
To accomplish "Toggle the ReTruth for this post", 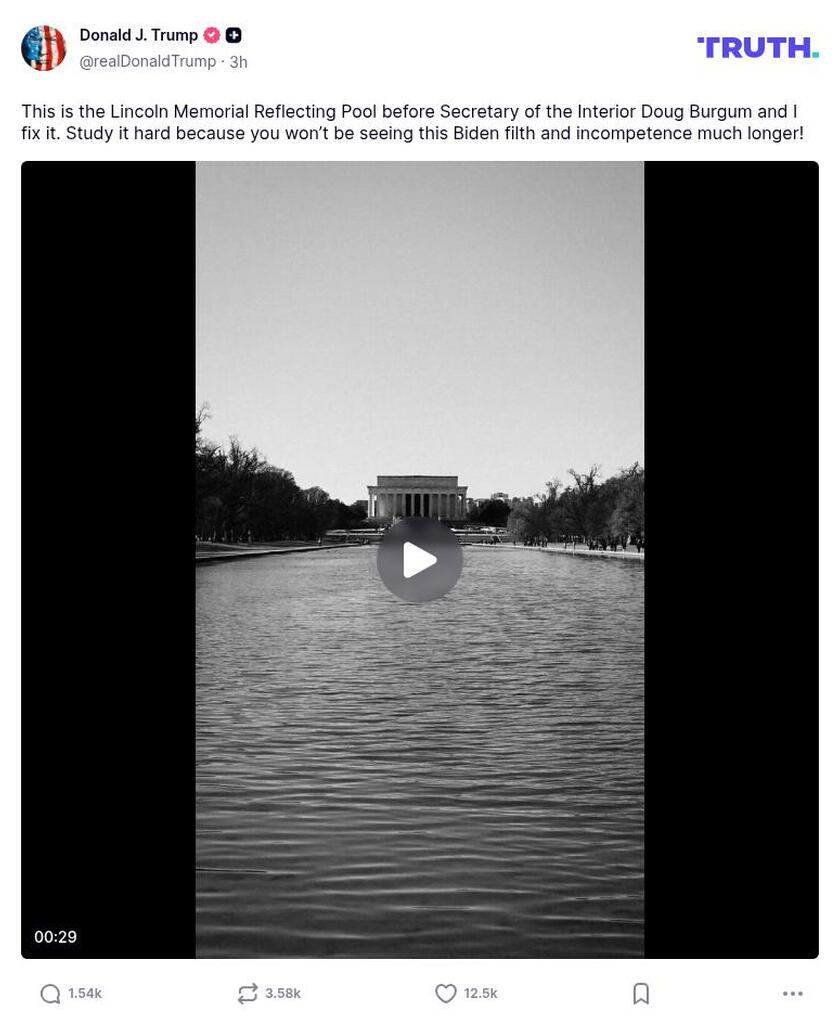I will pyautogui.click(x=247, y=993).
